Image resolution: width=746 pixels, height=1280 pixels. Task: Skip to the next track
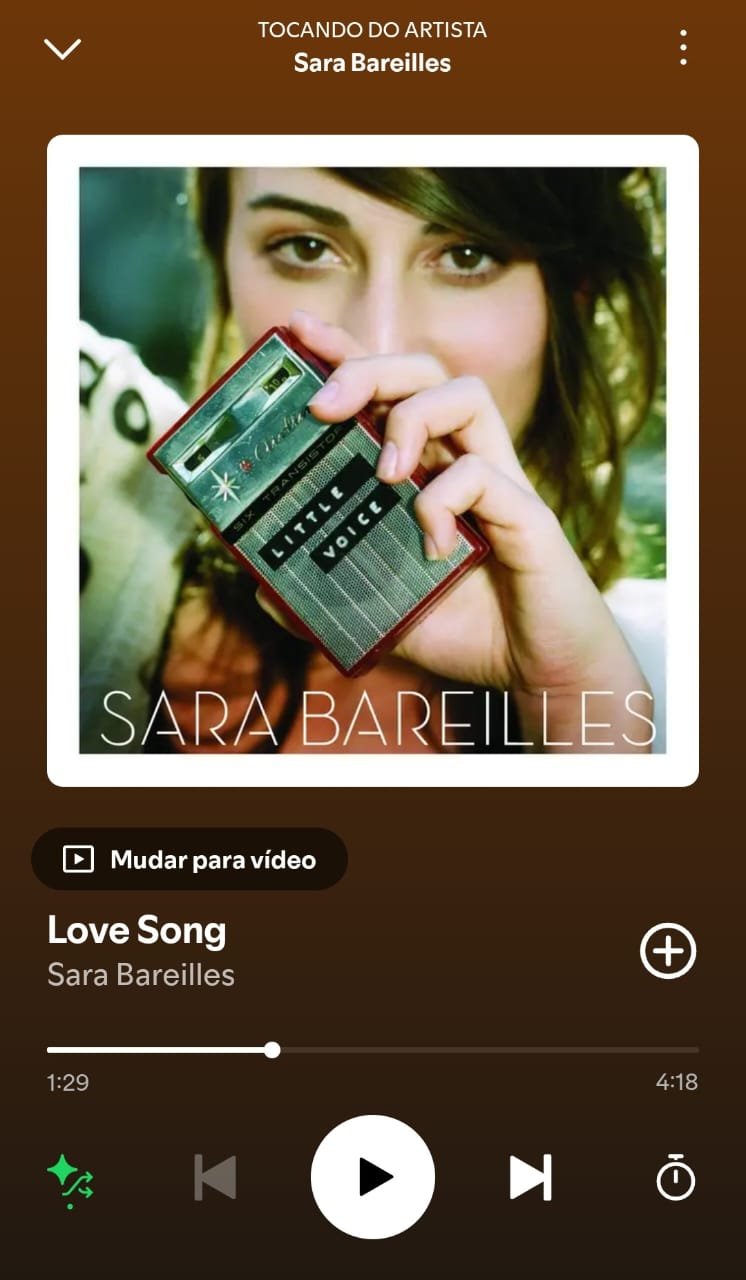tap(529, 1178)
